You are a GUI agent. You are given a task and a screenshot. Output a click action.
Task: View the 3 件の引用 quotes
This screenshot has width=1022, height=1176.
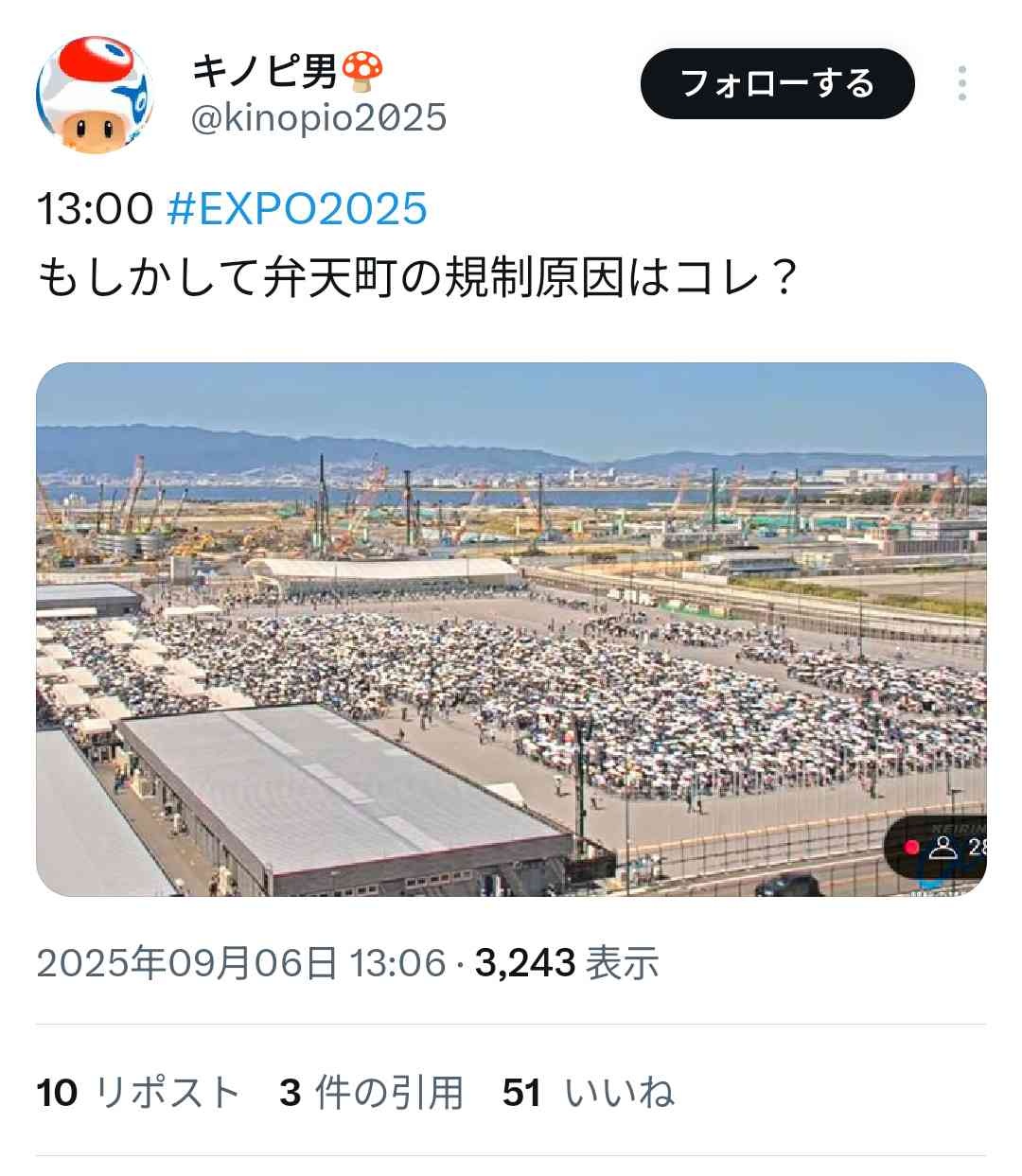pos(372,1093)
